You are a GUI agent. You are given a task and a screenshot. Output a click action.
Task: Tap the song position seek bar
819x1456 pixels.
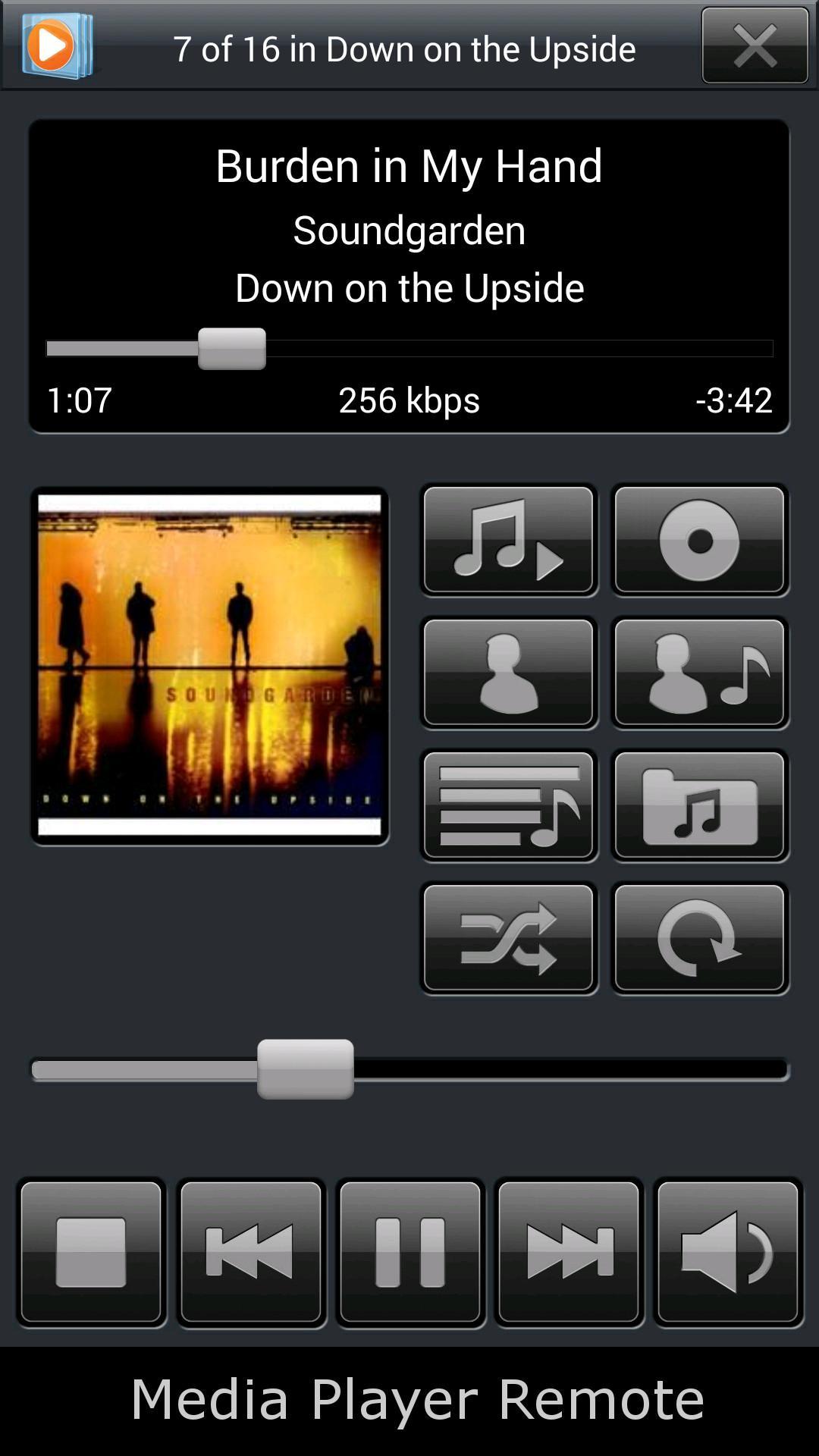point(485,348)
